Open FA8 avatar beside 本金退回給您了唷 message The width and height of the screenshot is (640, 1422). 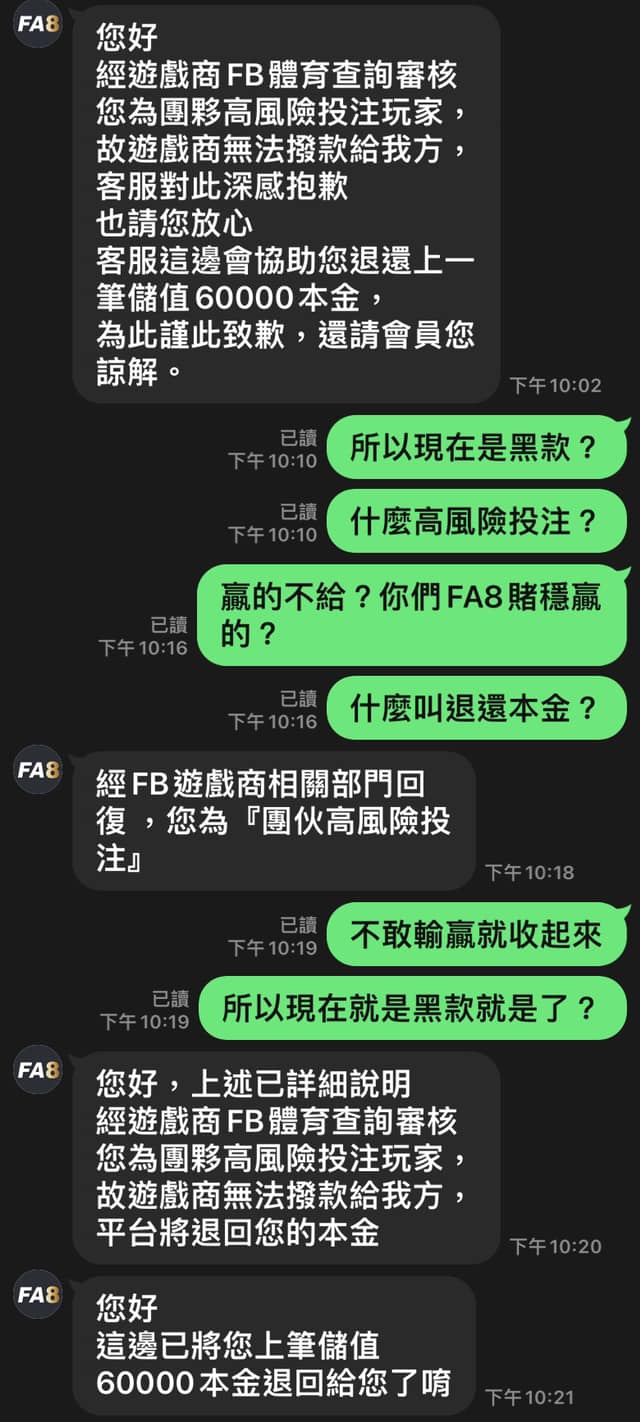tap(38, 1295)
